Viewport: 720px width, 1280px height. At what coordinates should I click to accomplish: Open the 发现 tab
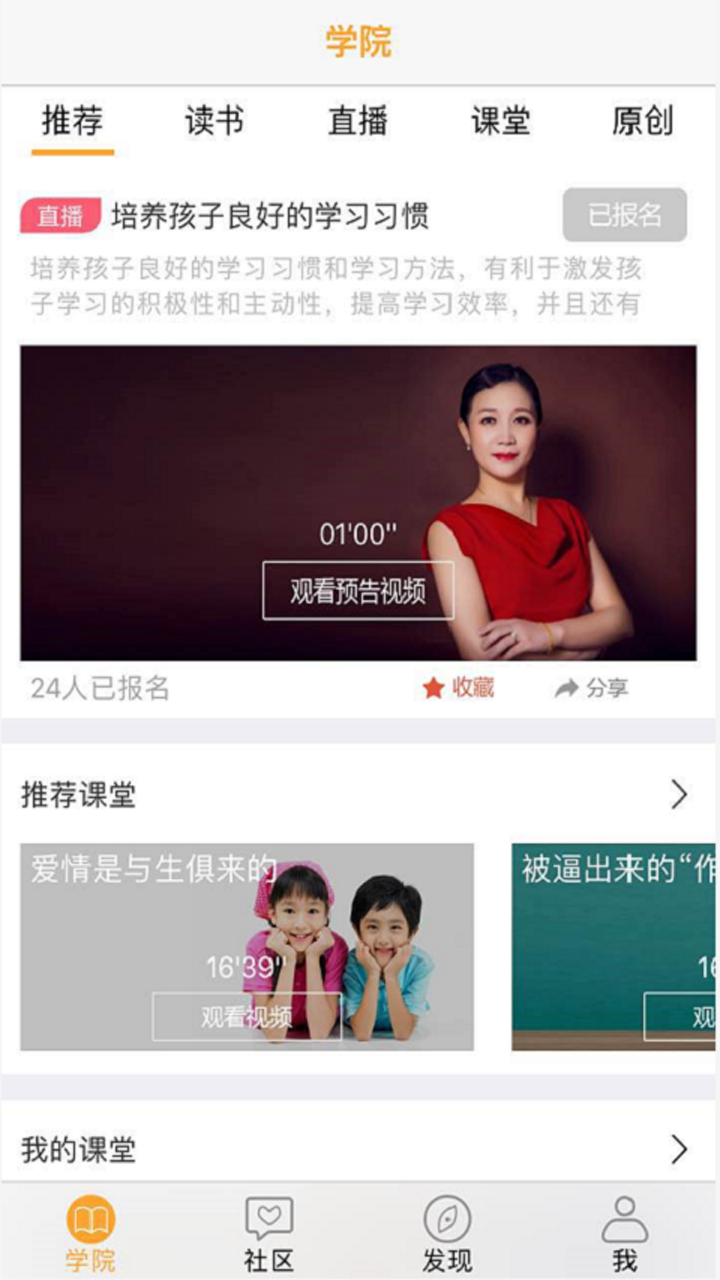pyautogui.click(x=447, y=1234)
